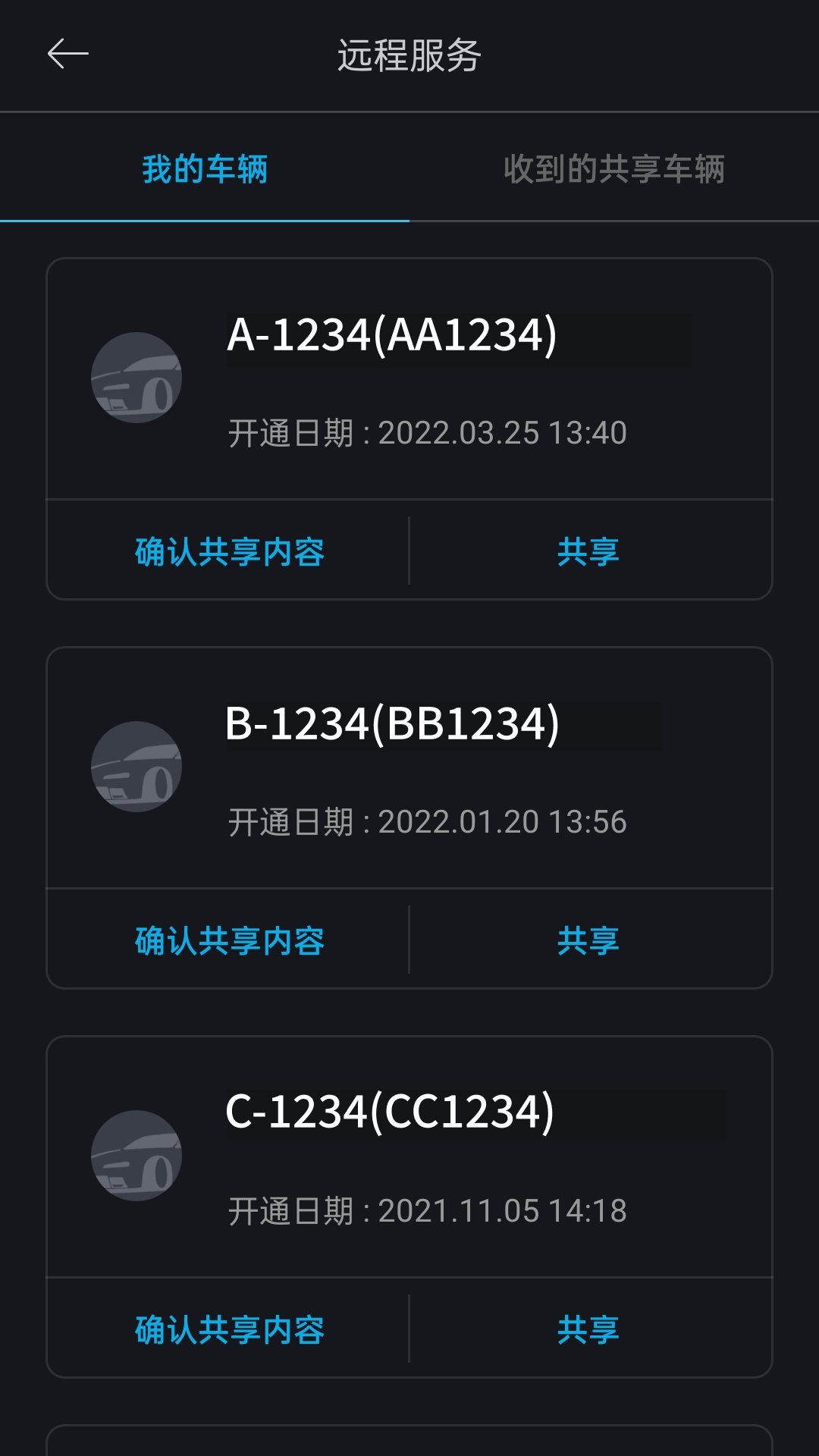Tap the partially visible card at bottom

(x=409, y=1441)
